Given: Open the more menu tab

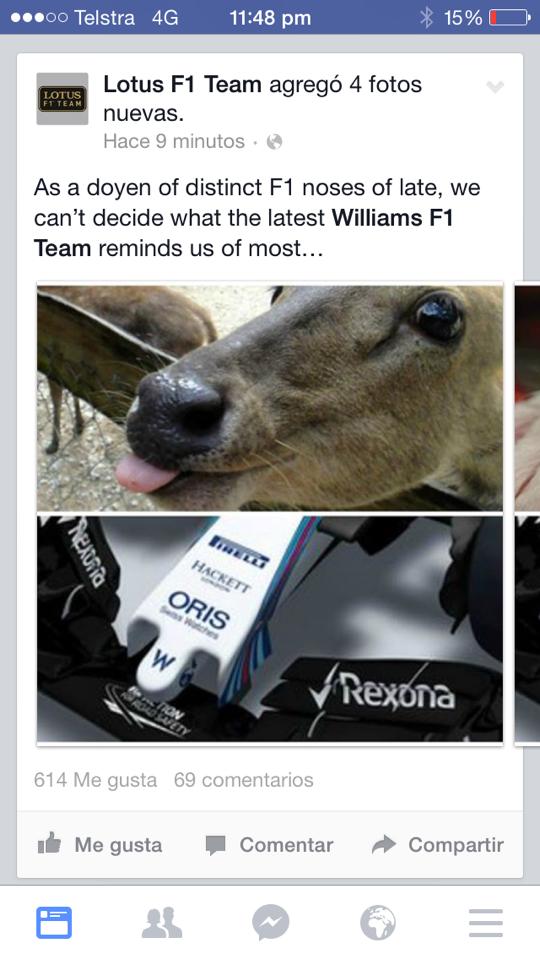Looking at the screenshot, I should click(486, 923).
